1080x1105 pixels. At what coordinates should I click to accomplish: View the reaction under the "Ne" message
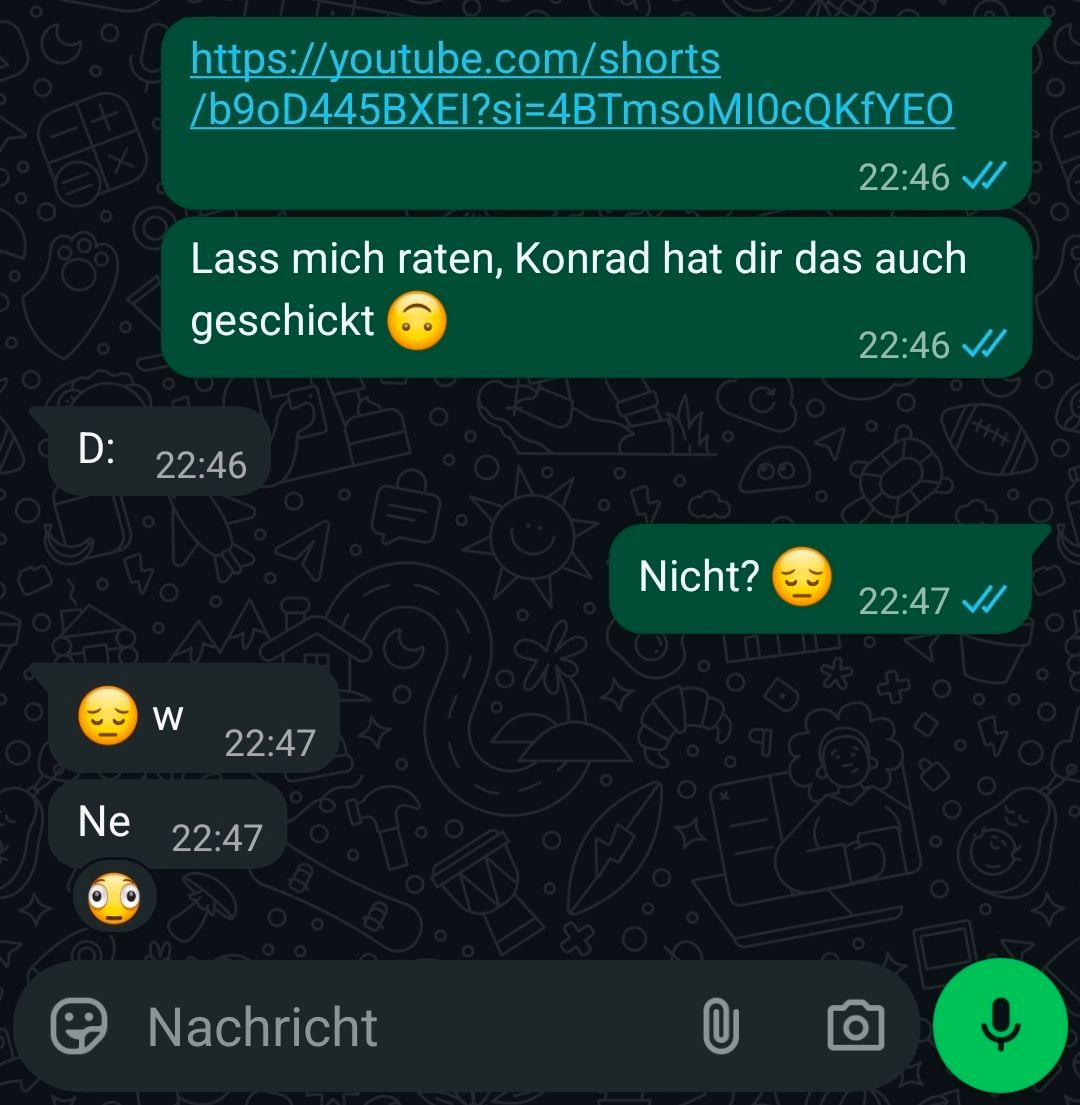click(114, 897)
